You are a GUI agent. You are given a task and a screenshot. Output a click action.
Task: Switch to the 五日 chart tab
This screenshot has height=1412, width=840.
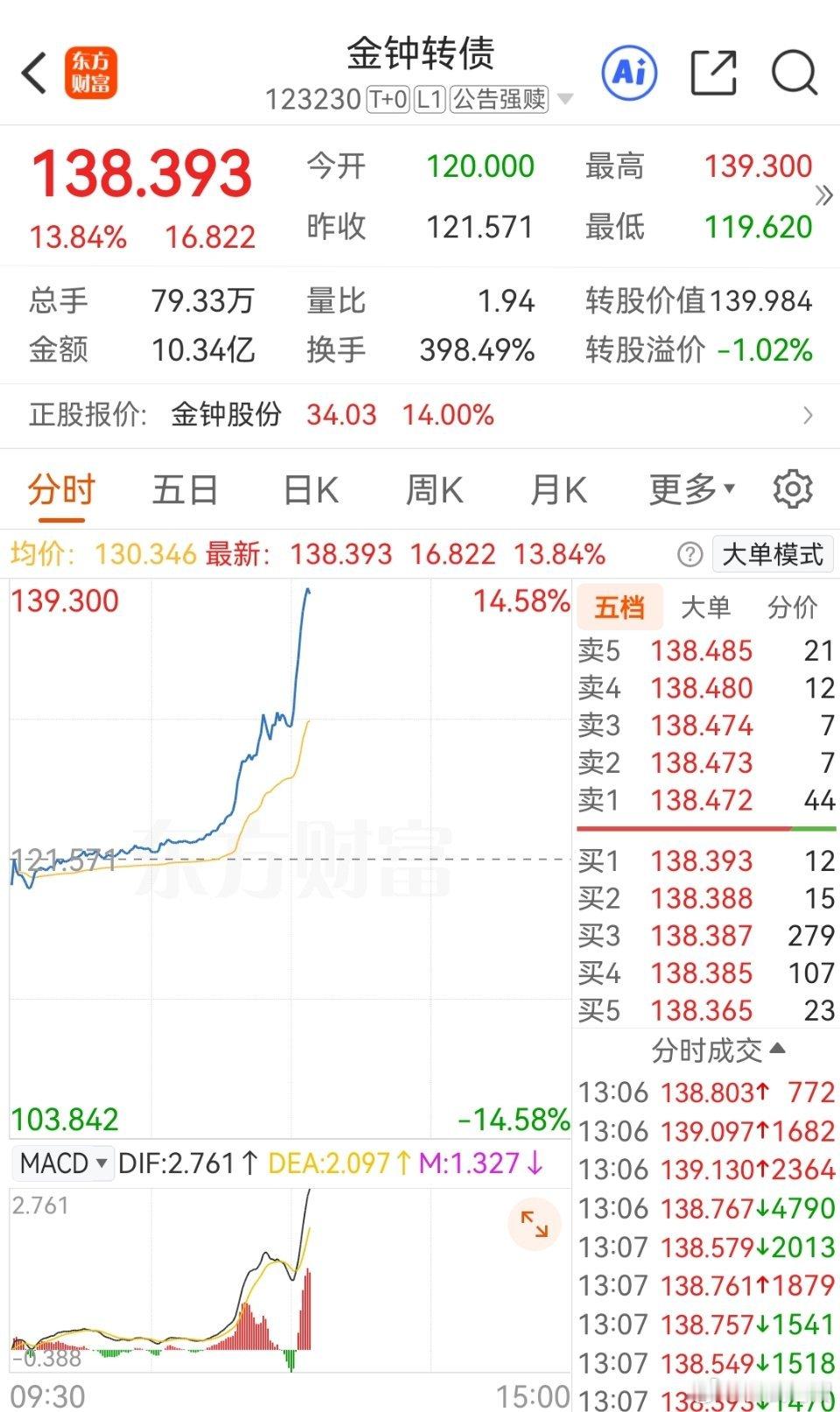pyautogui.click(x=184, y=490)
